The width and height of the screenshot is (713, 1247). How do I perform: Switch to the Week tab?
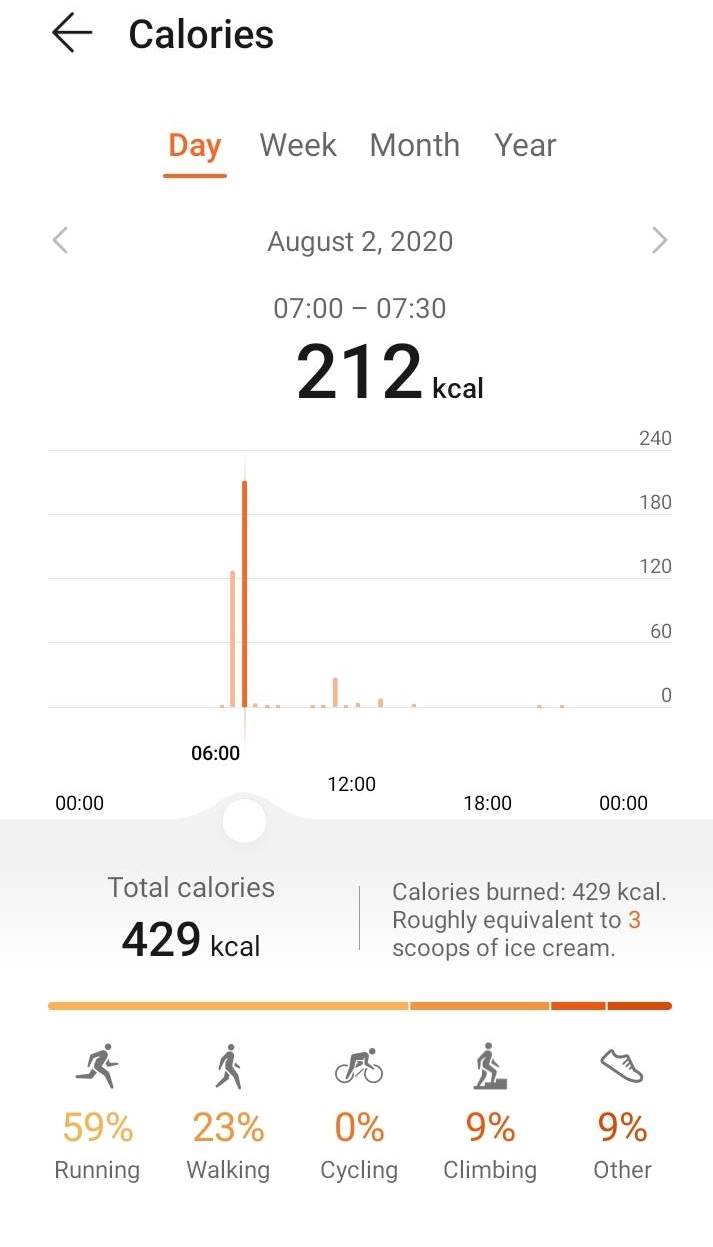point(298,145)
